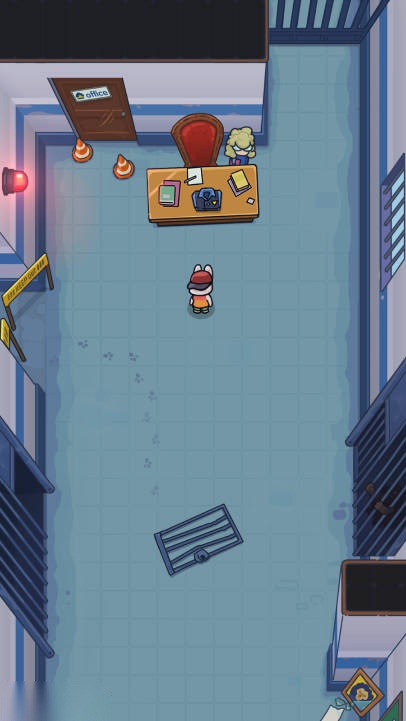The image size is (406, 721).
Task: Talk to the curly-haired character behind the desk
Action: (240, 146)
